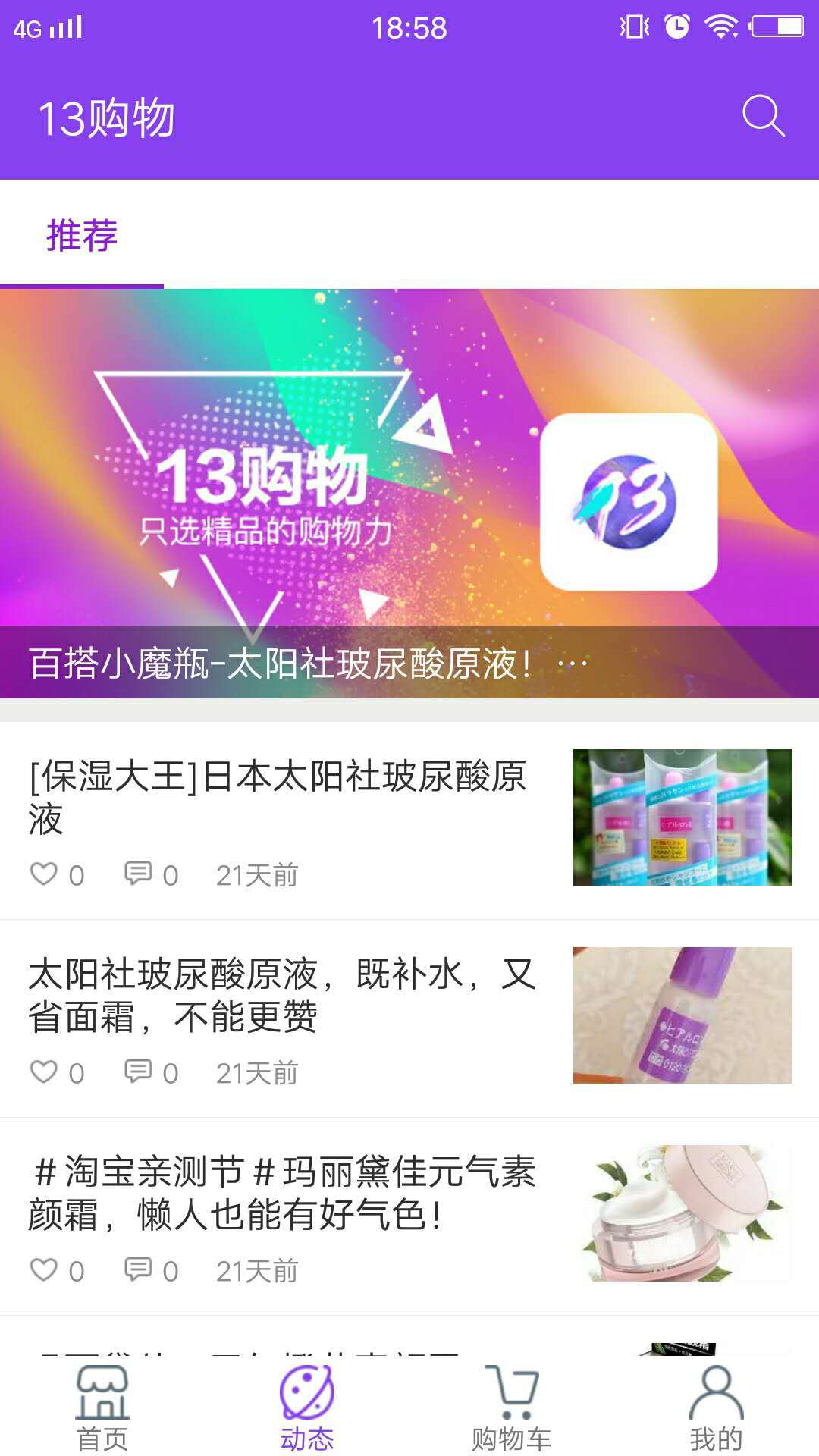This screenshot has width=819, height=1456.
Task: Like the 玛丽黛佳元气素颜霜 post
Action: pos(44,1270)
